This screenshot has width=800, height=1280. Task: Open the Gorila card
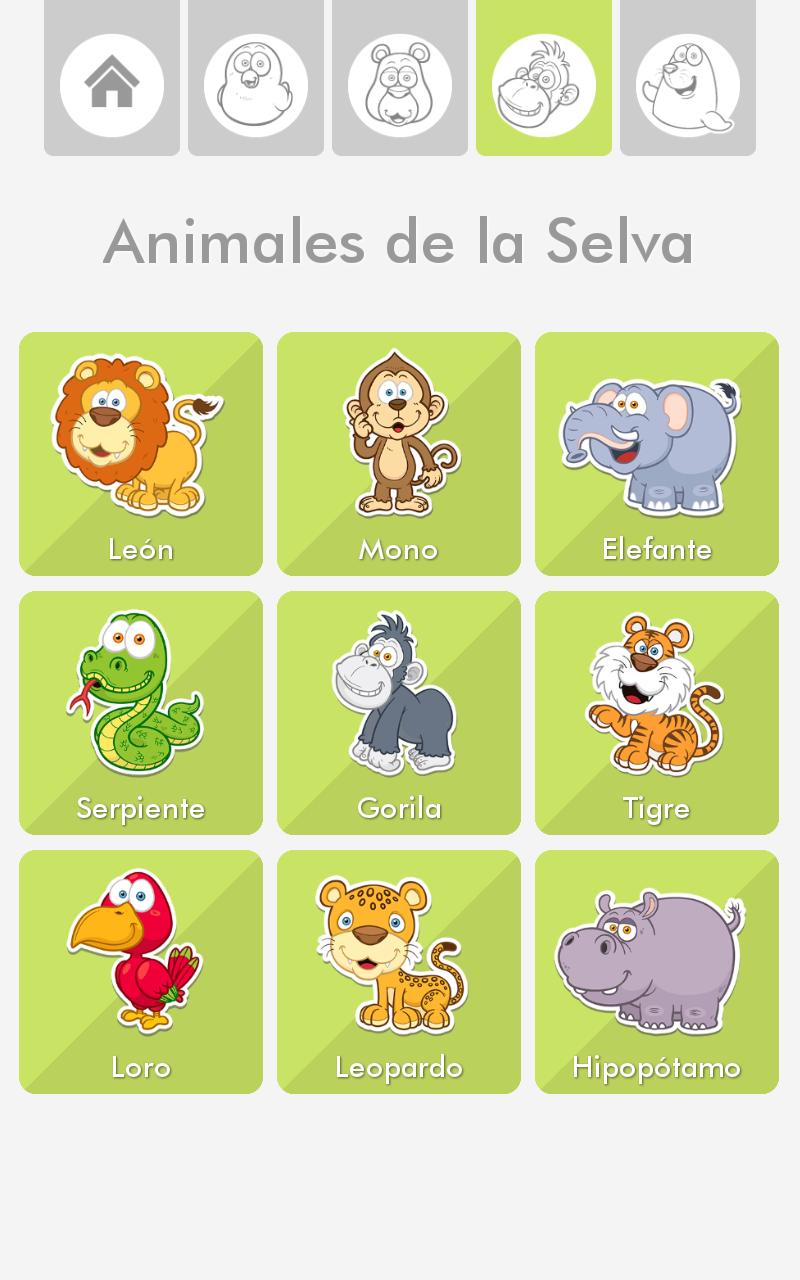399,713
